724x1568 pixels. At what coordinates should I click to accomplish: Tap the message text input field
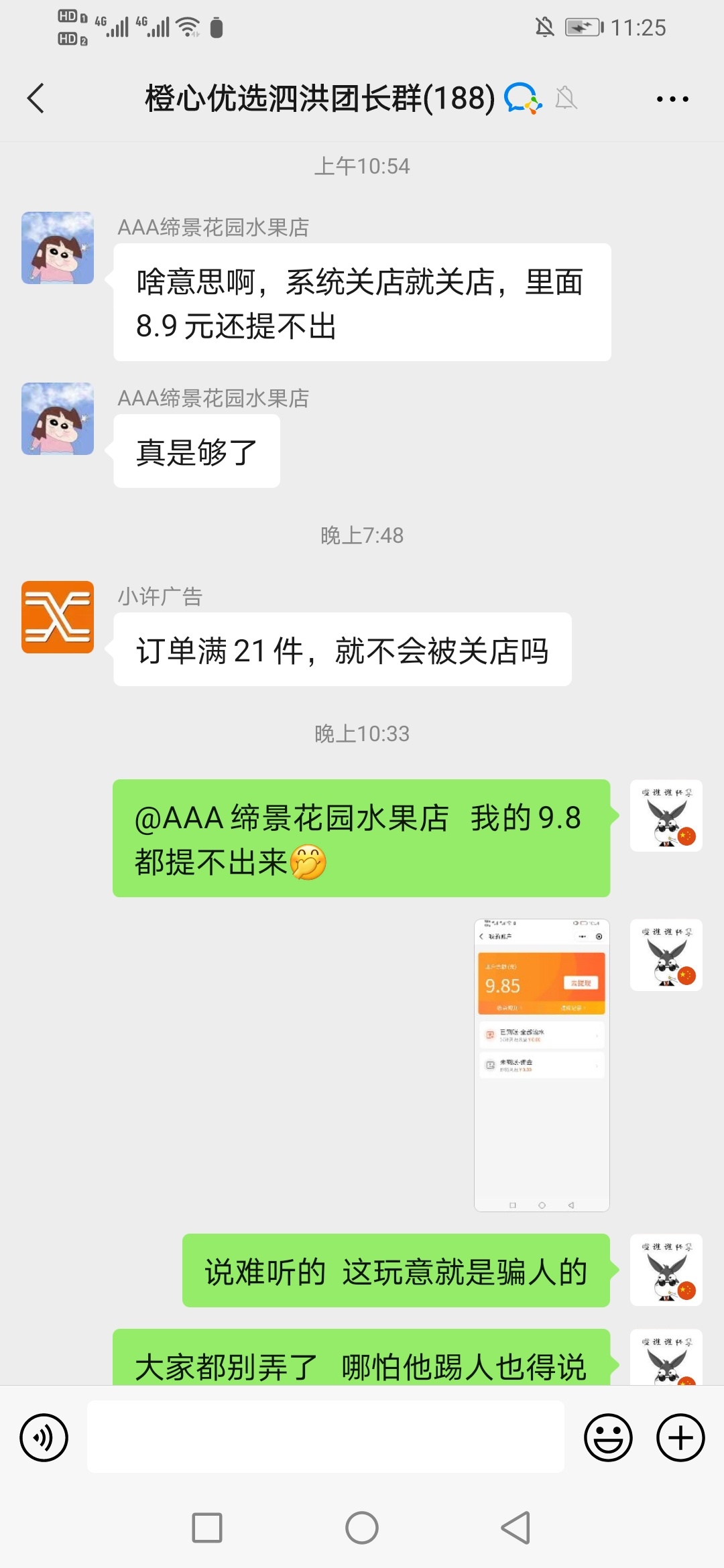(x=326, y=1436)
